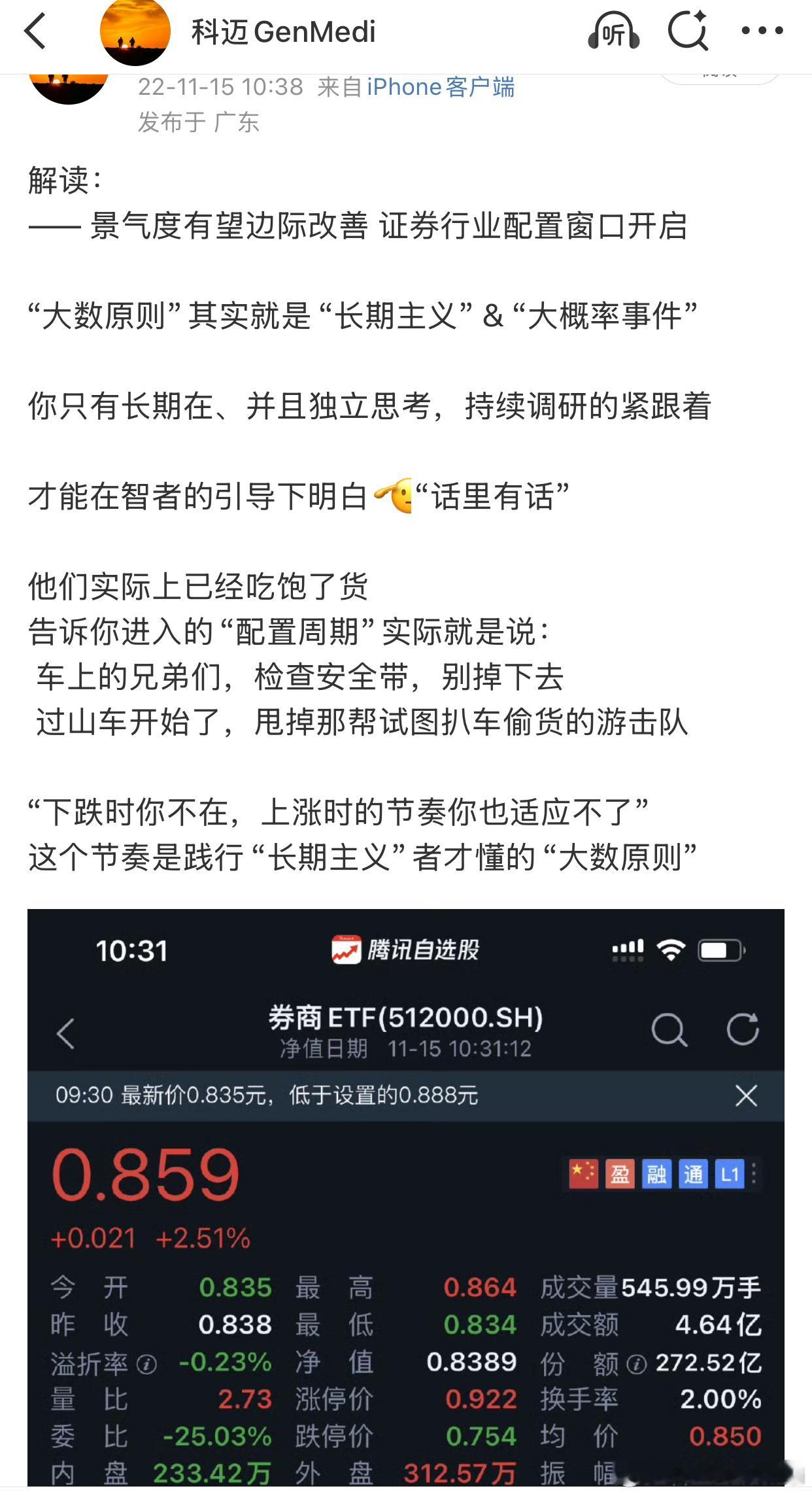Tap the 通 connect badge
Image resolution: width=812 pixels, height=1495 pixels.
click(x=692, y=1173)
